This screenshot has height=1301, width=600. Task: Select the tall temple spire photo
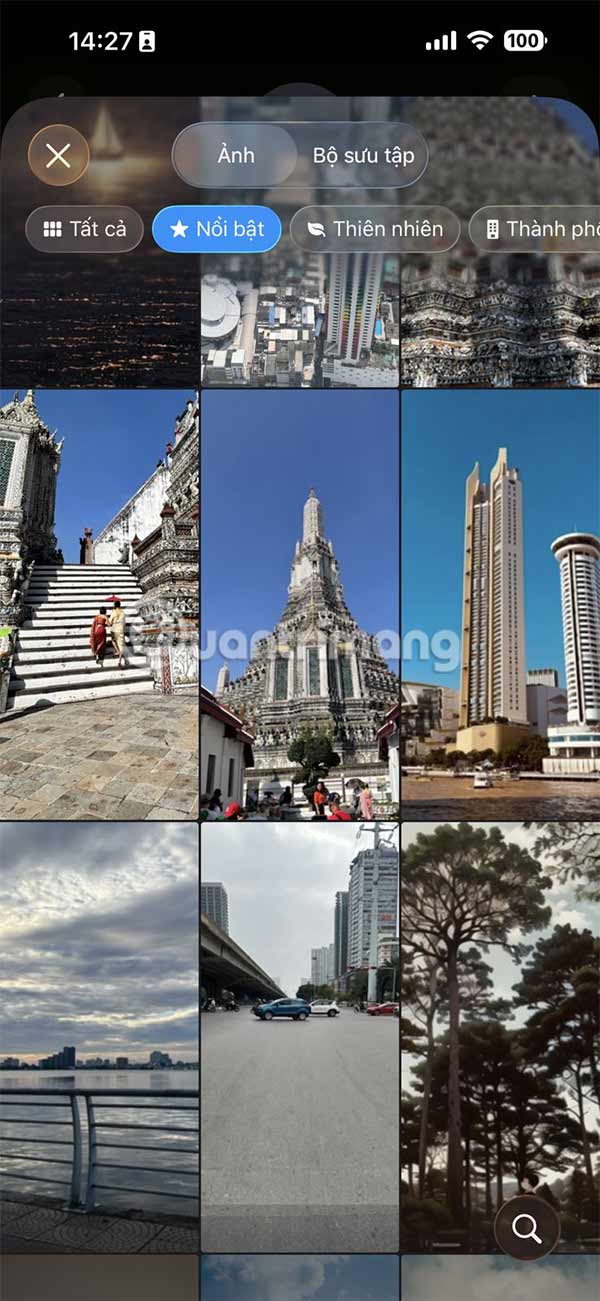[300, 604]
